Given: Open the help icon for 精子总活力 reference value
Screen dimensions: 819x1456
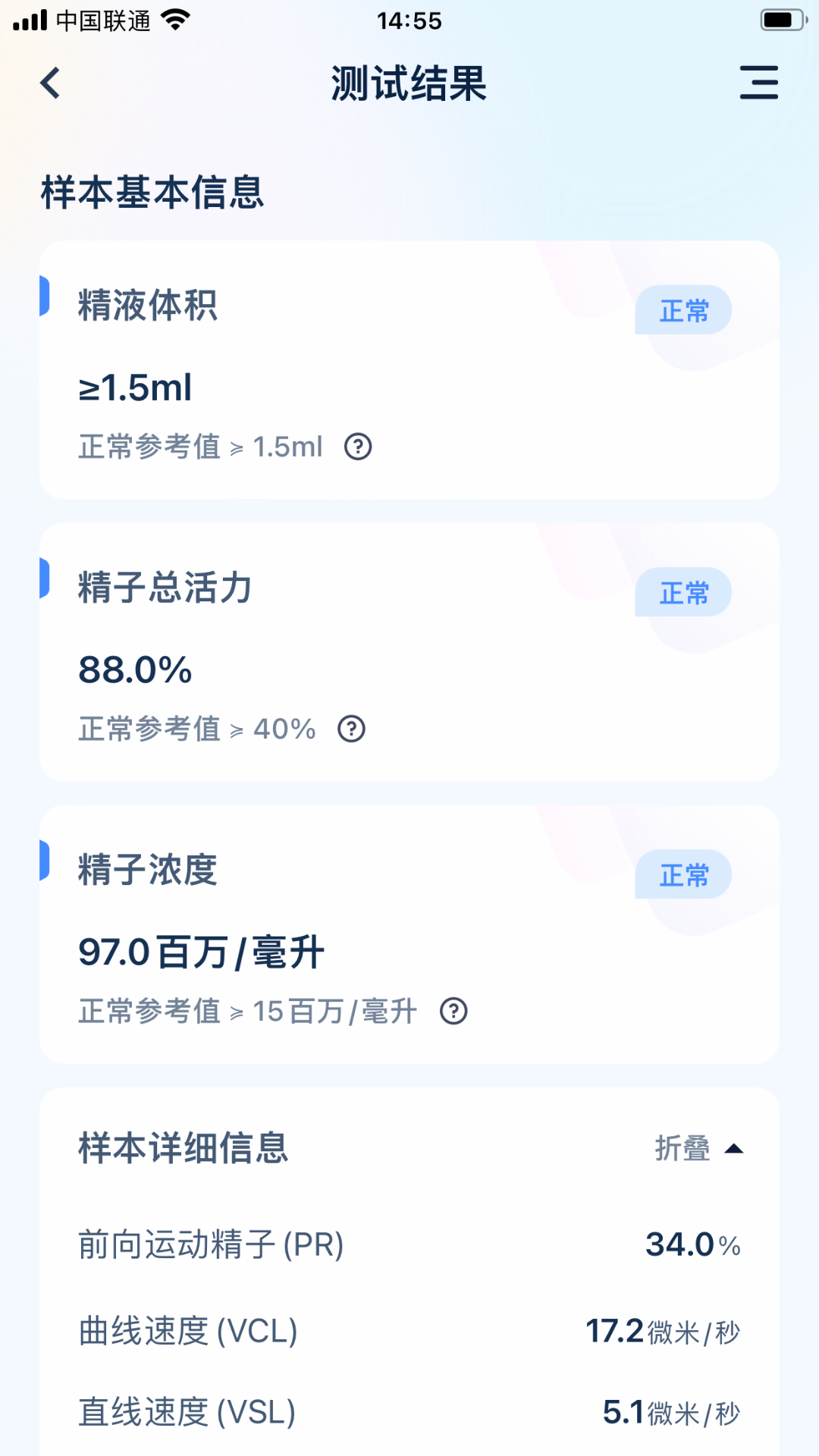Looking at the screenshot, I should pyautogui.click(x=351, y=729).
